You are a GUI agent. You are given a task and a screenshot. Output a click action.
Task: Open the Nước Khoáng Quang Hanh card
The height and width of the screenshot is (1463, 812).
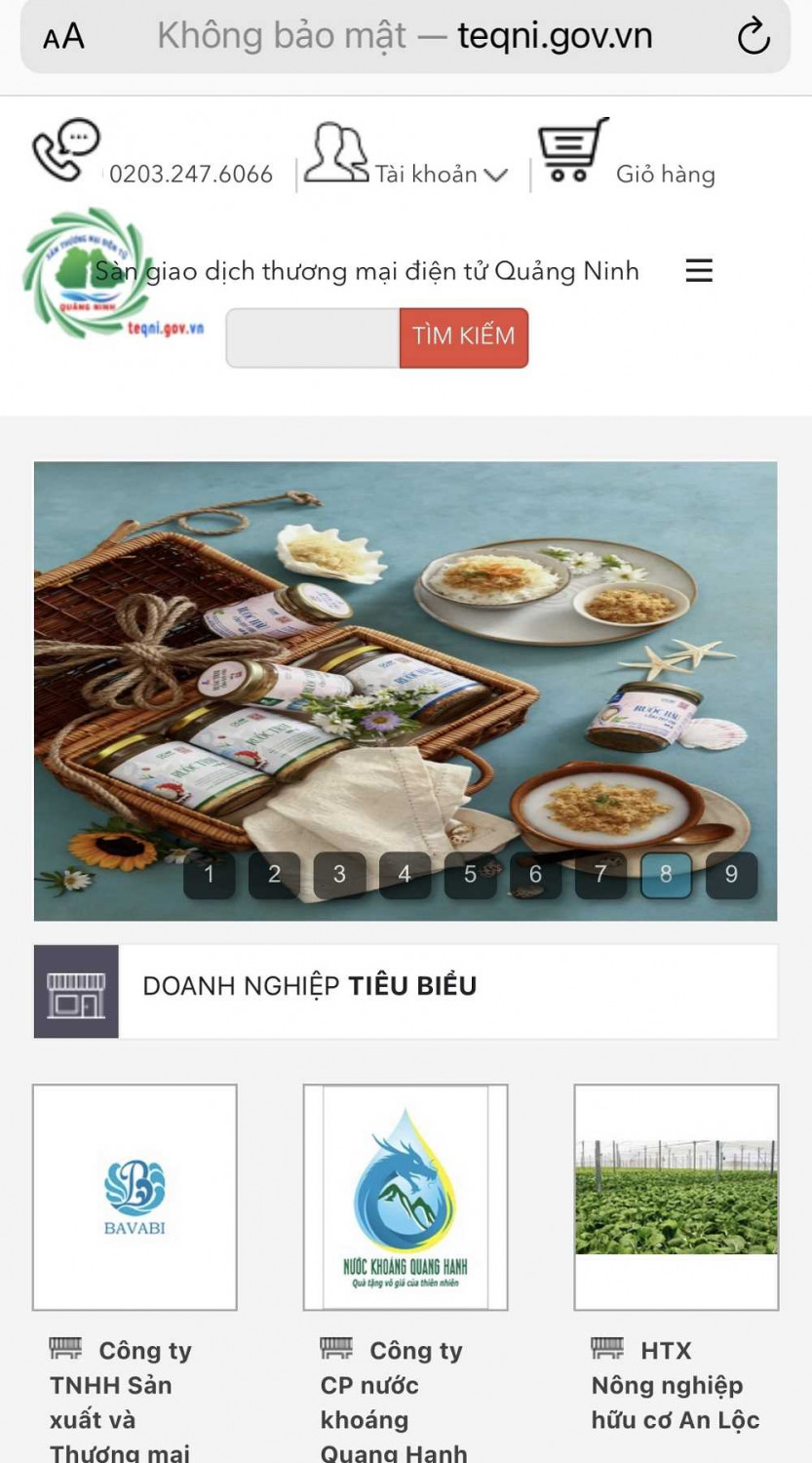tap(405, 1197)
